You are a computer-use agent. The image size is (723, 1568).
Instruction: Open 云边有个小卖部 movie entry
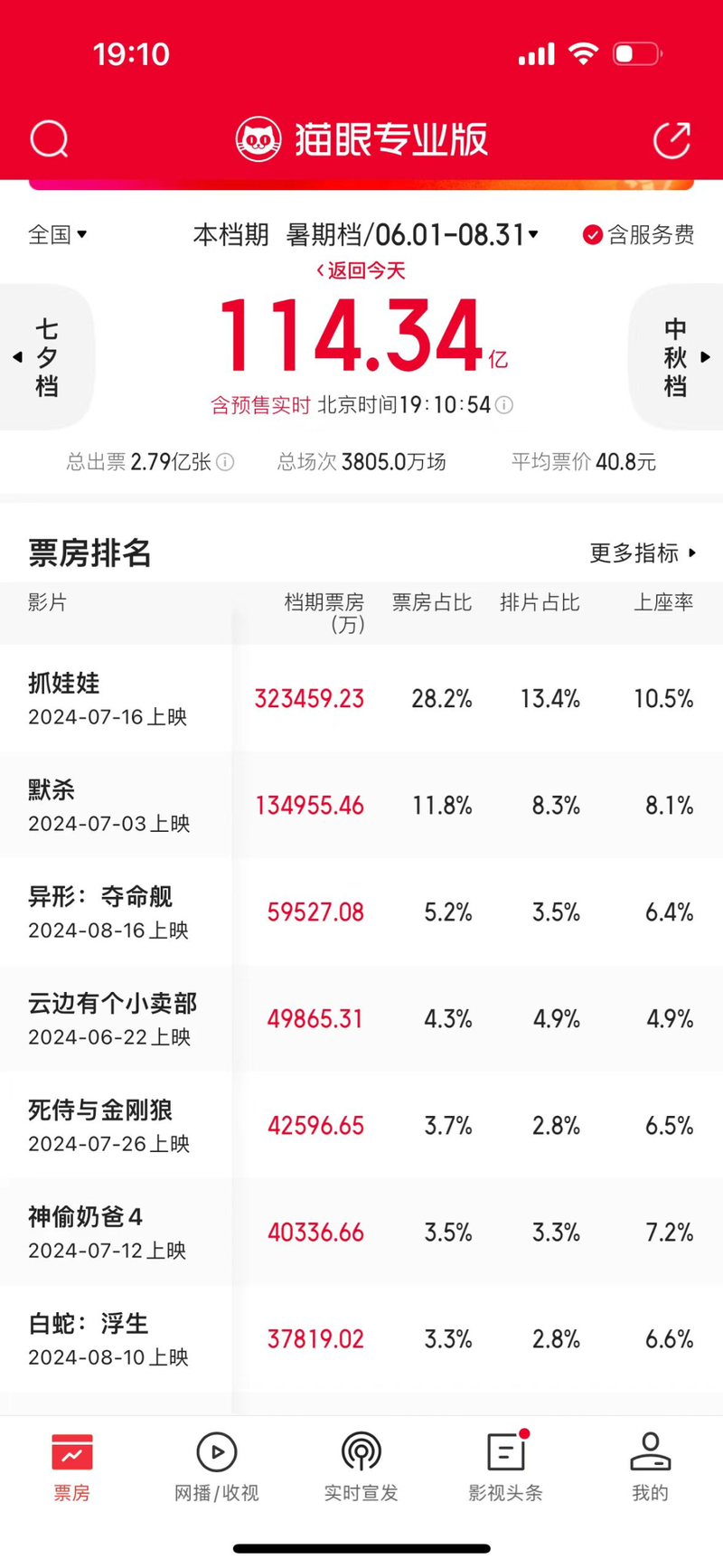coord(361,1018)
